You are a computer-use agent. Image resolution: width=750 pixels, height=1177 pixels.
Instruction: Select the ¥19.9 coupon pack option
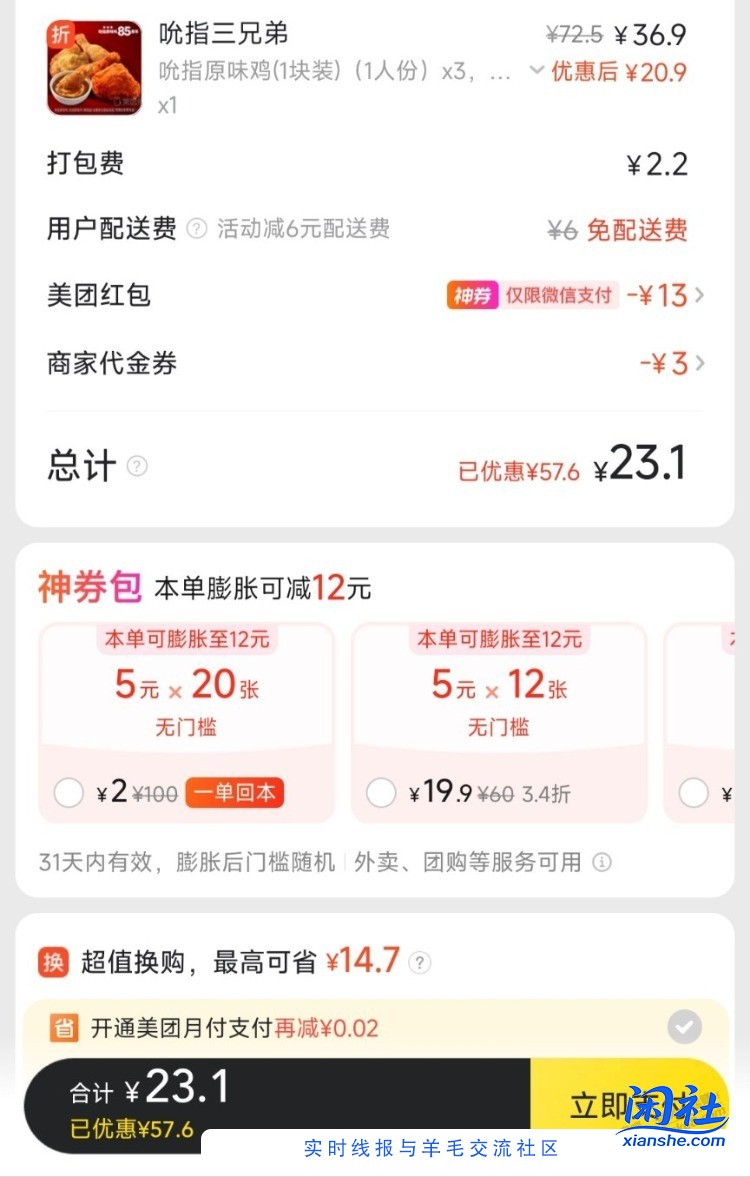(381, 792)
